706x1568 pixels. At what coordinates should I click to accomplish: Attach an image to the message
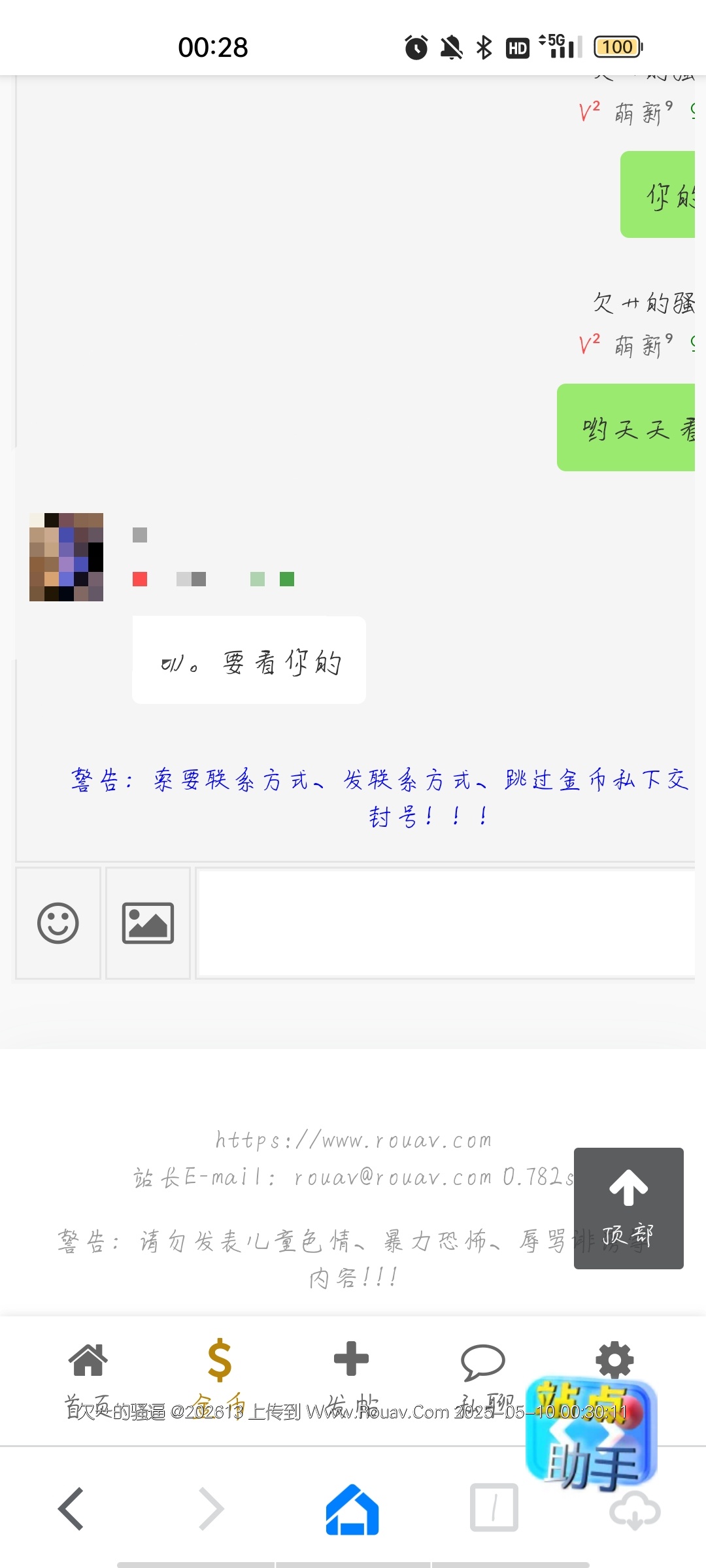[148, 923]
